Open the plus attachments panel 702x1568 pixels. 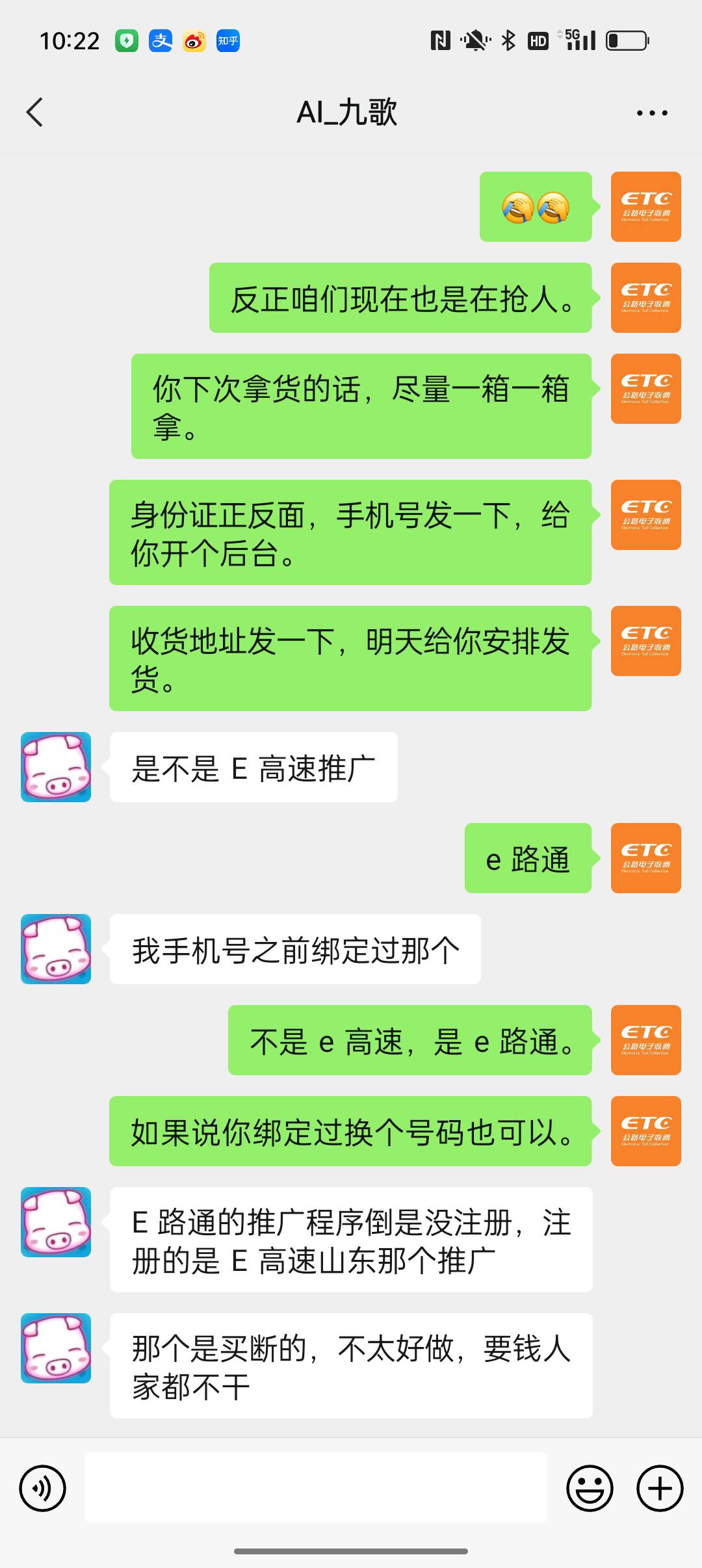(660, 1488)
